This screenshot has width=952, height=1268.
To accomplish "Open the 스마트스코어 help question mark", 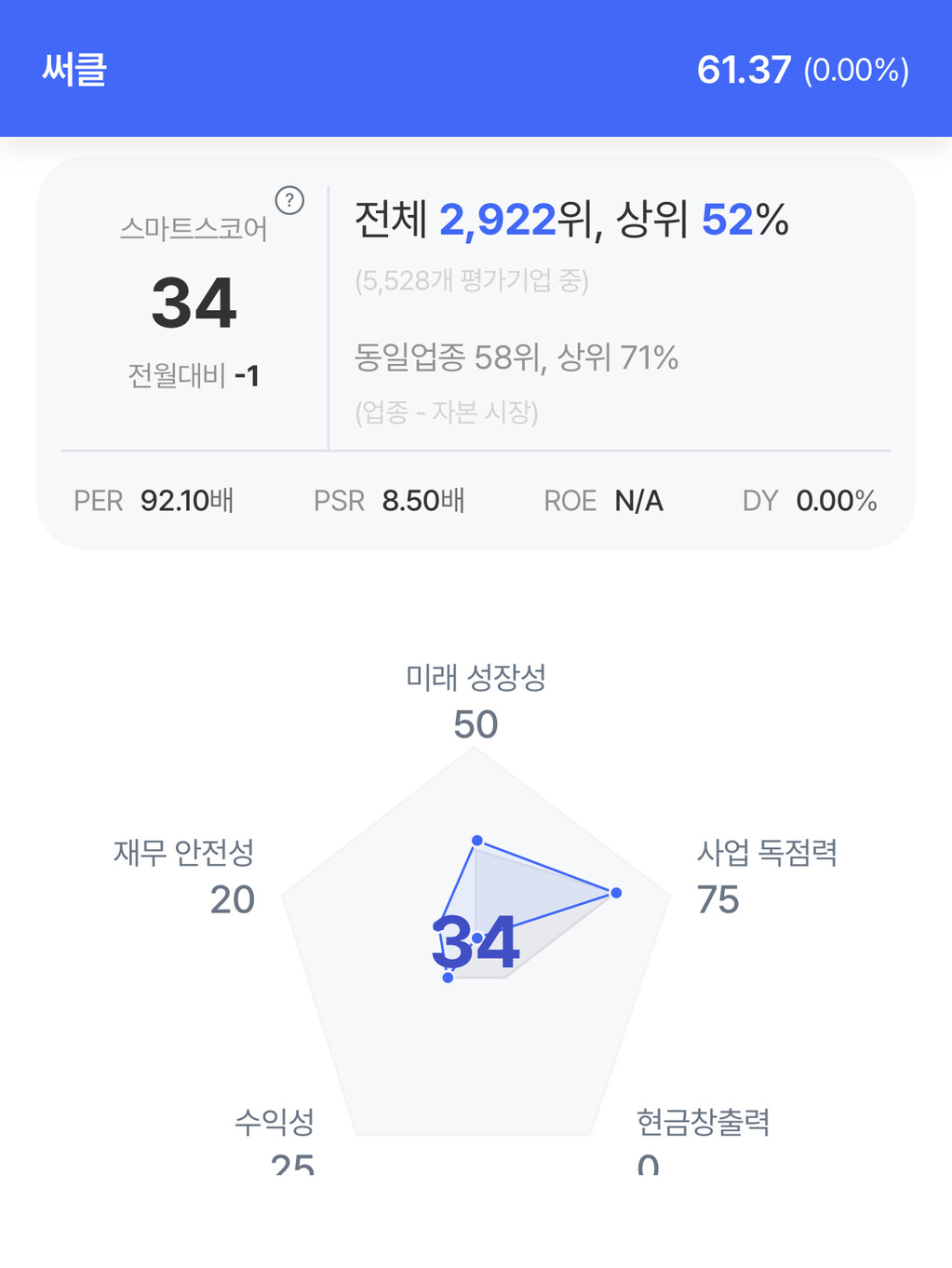I will (289, 200).
